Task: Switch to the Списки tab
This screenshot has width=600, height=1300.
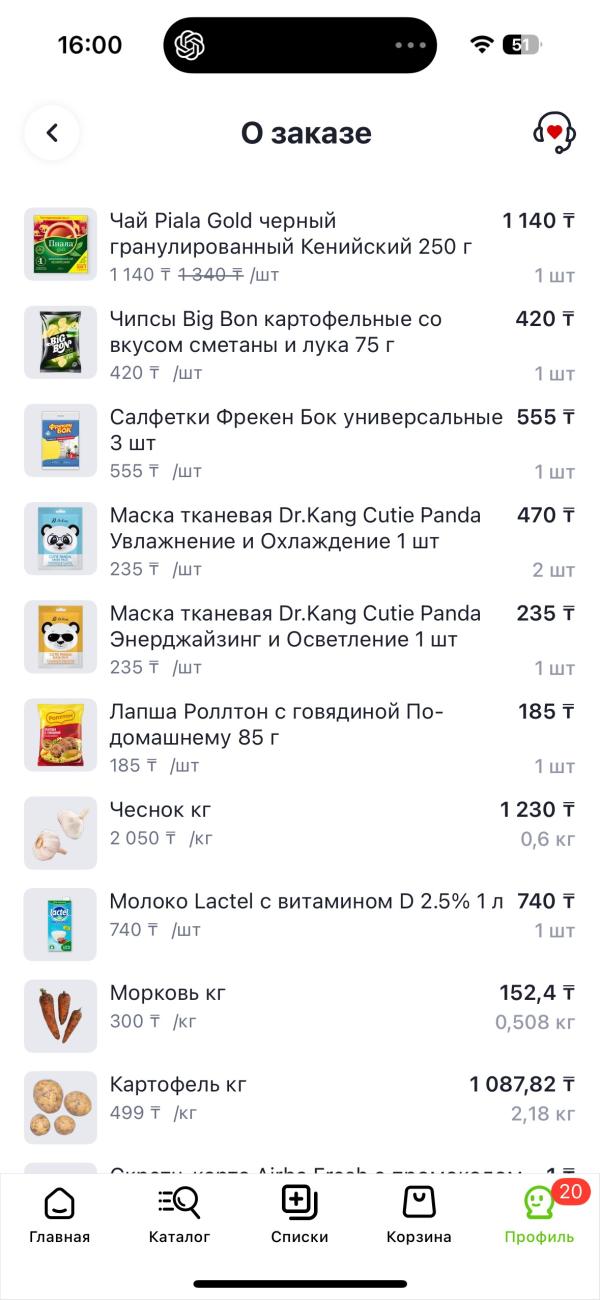Action: (x=299, y=1215)
